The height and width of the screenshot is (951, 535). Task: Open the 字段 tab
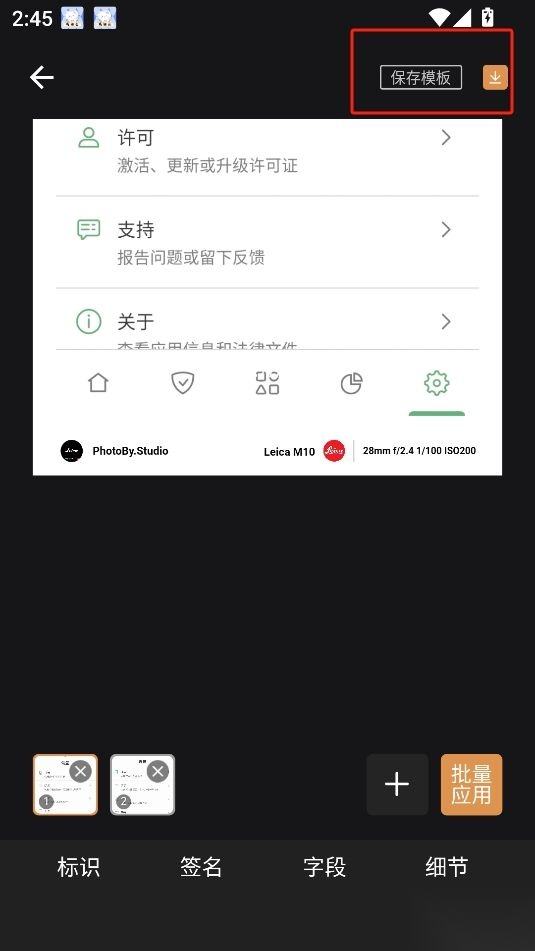[324, 867]
